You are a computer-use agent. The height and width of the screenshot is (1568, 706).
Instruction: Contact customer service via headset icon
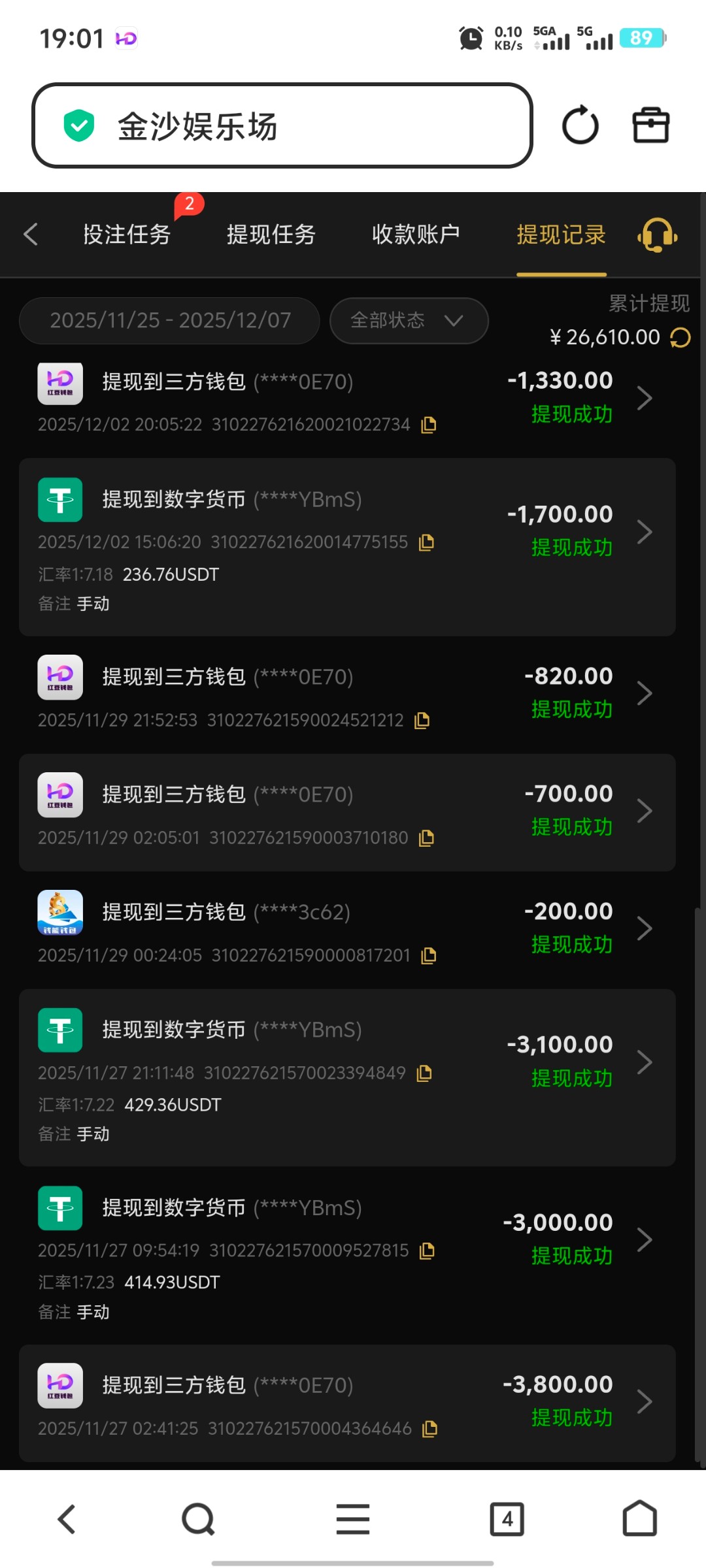click(x=657, y=234)
